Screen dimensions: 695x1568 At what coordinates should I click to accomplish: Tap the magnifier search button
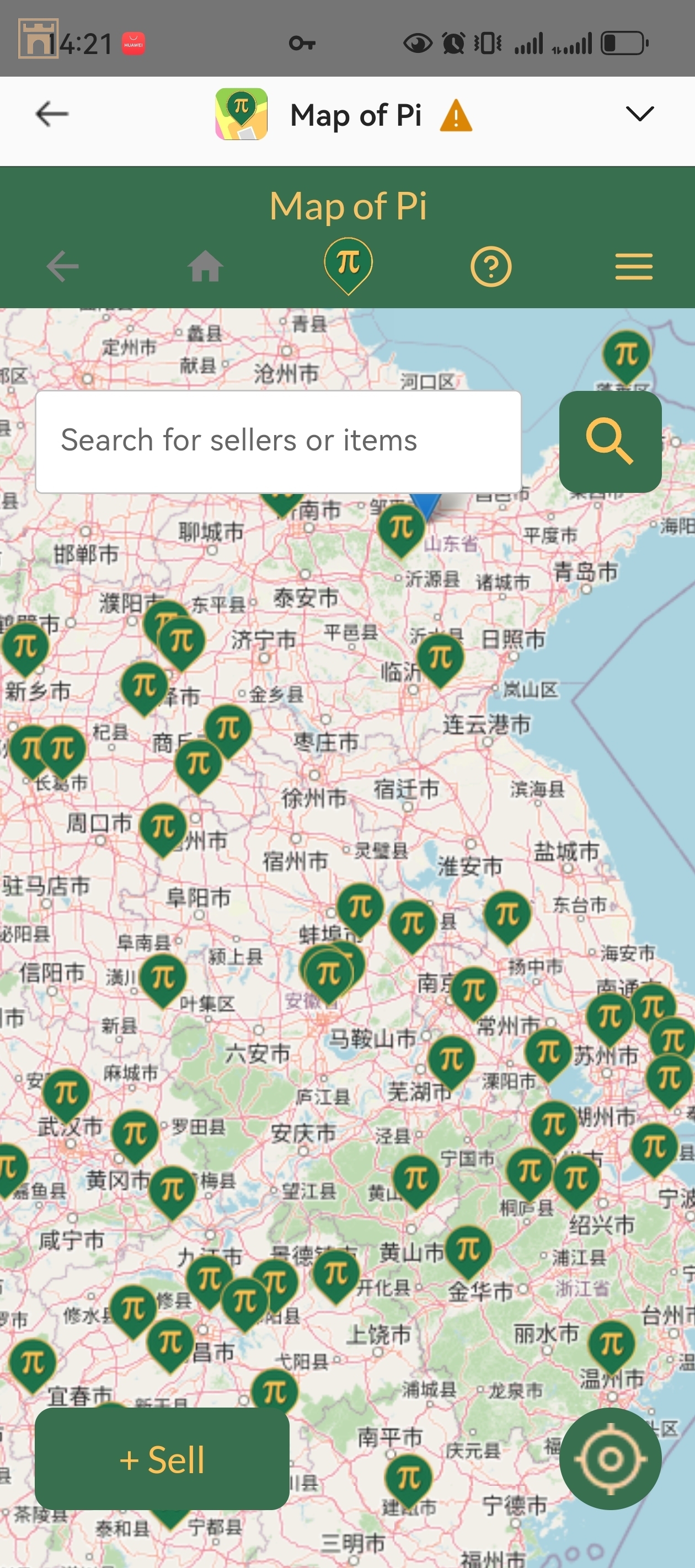[610, 441]
